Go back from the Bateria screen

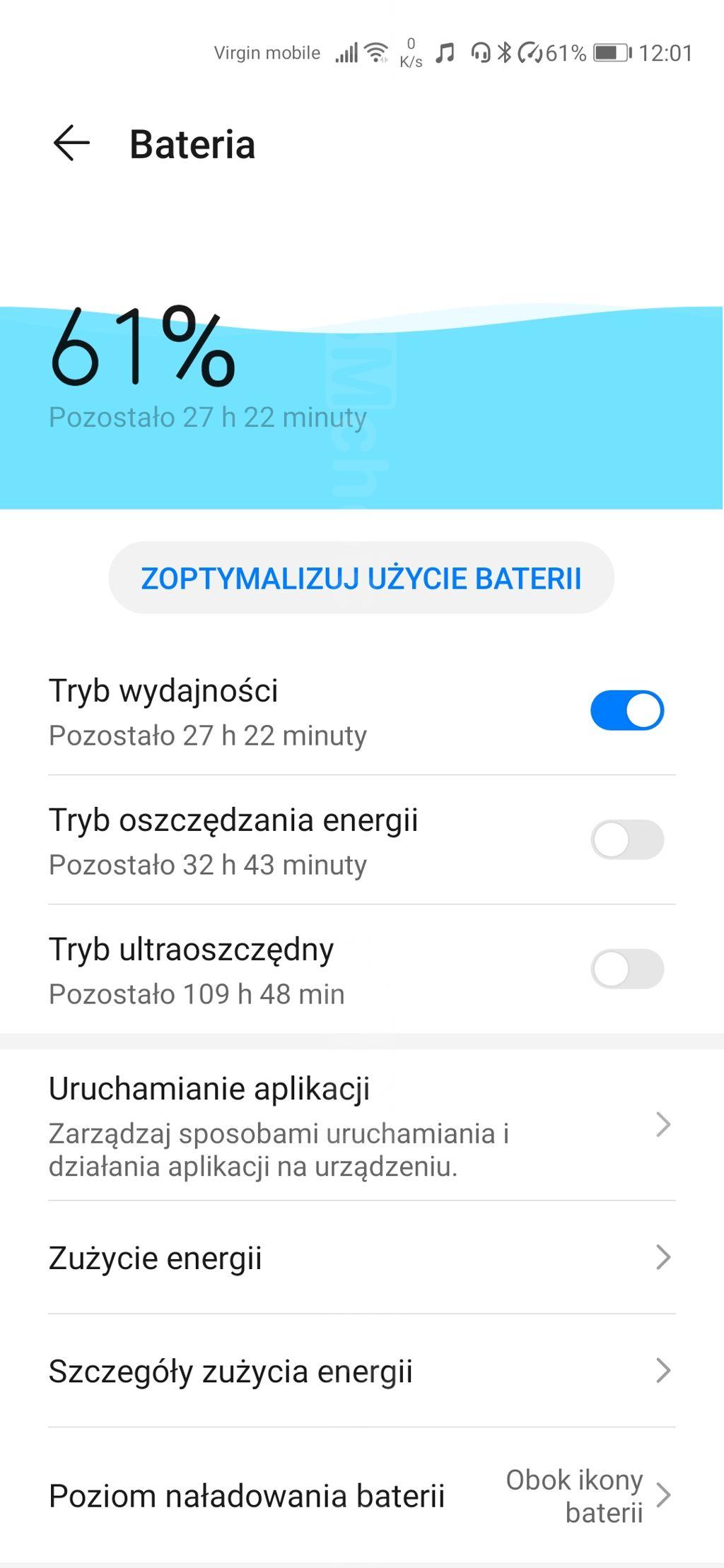pyautogui.click(x=71, y=143)
